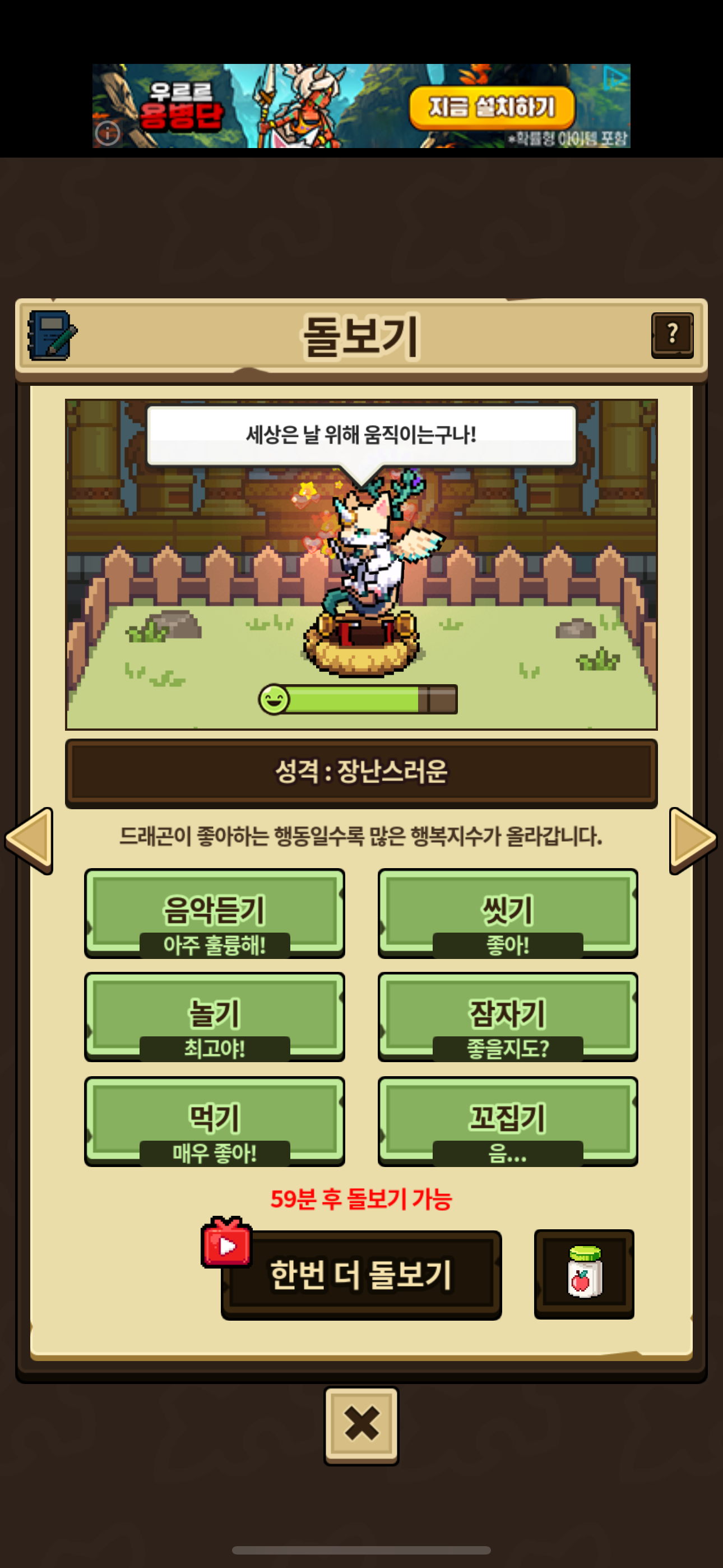Open the question mark help button
Image resolution: width=723 pixels, height=1568 pixels.
click(672, 335)
